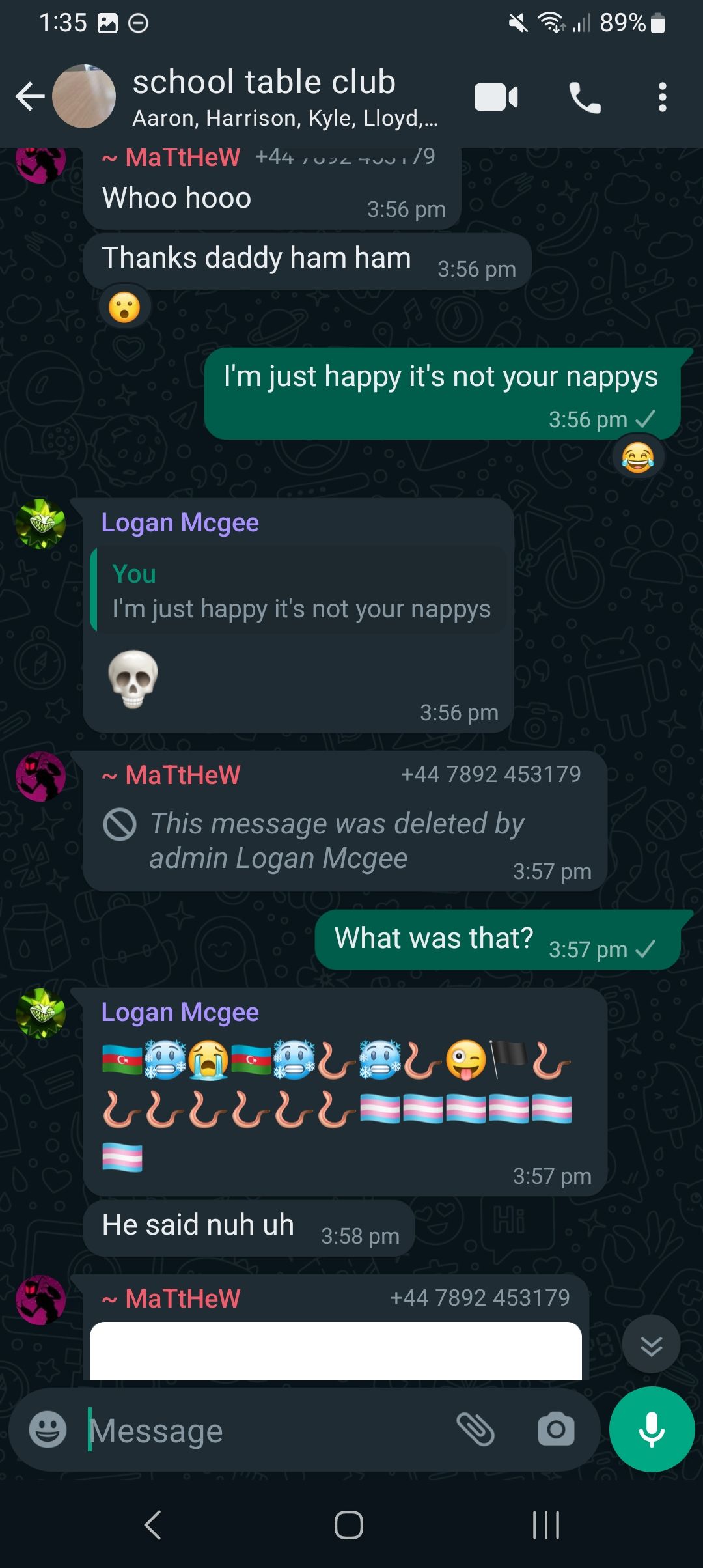Image resolution: width=703 pixels, height=1568 pixels.
Task: Open the overflow menu
Action: [662, 98]
